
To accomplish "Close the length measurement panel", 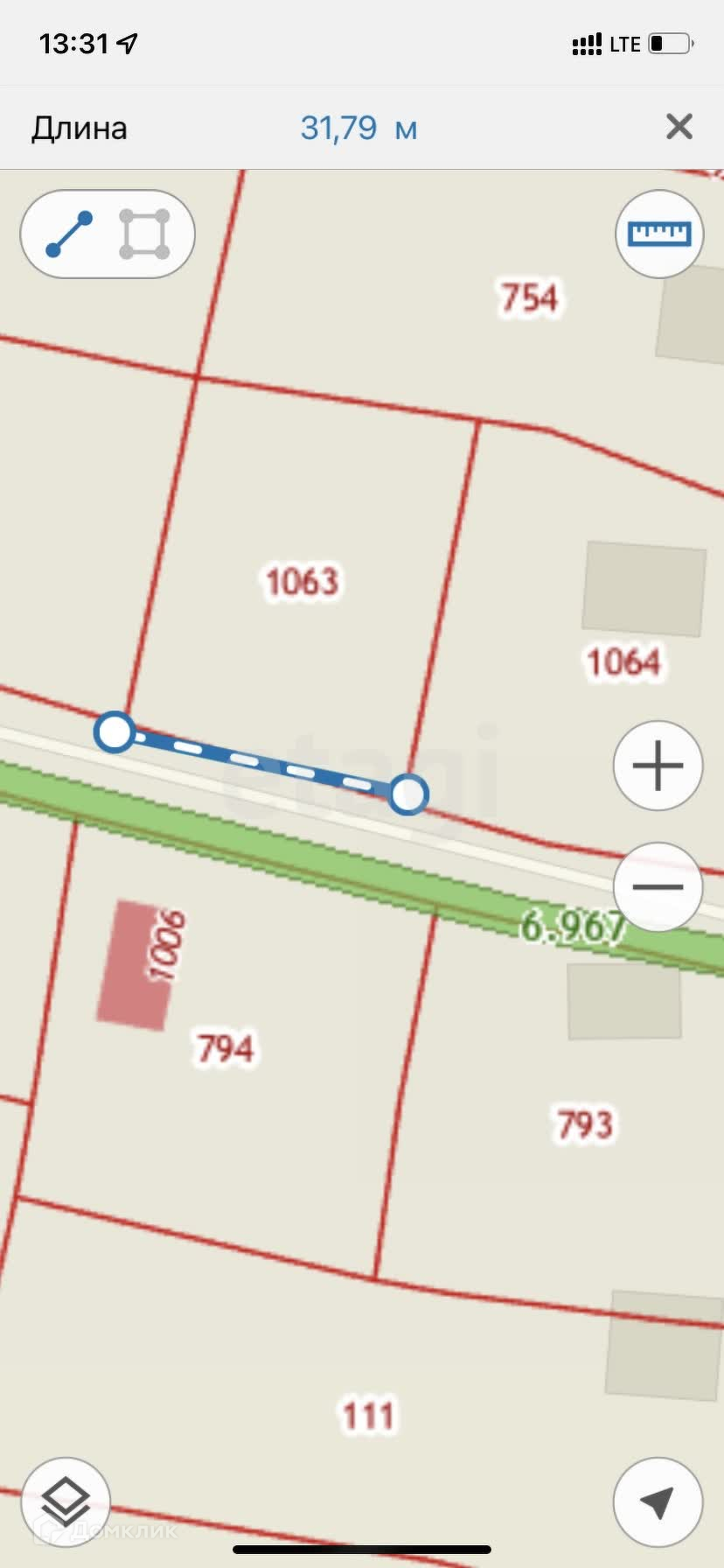I will [x=679, y=127].
